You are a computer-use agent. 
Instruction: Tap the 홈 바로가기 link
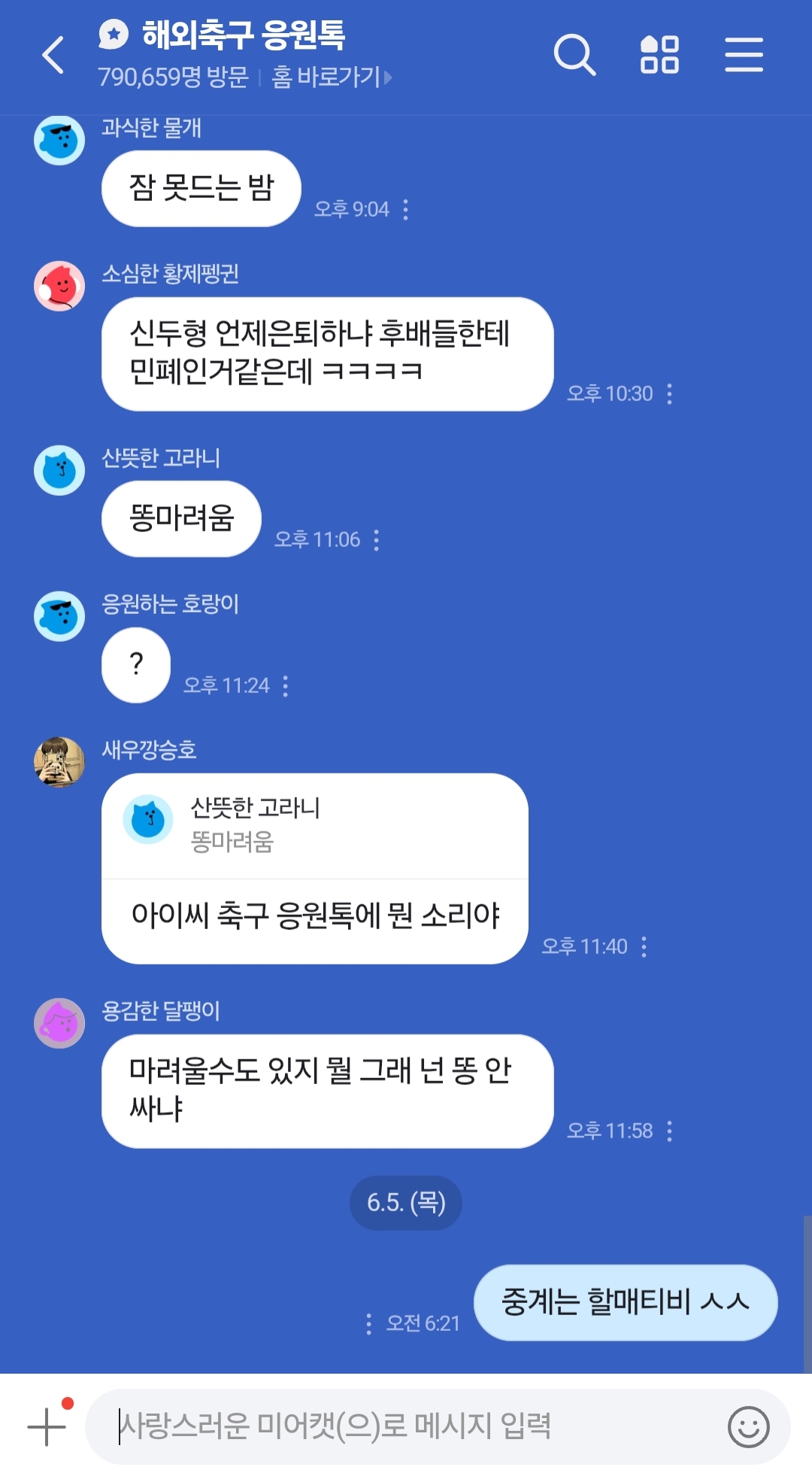(x=331, y=77)
